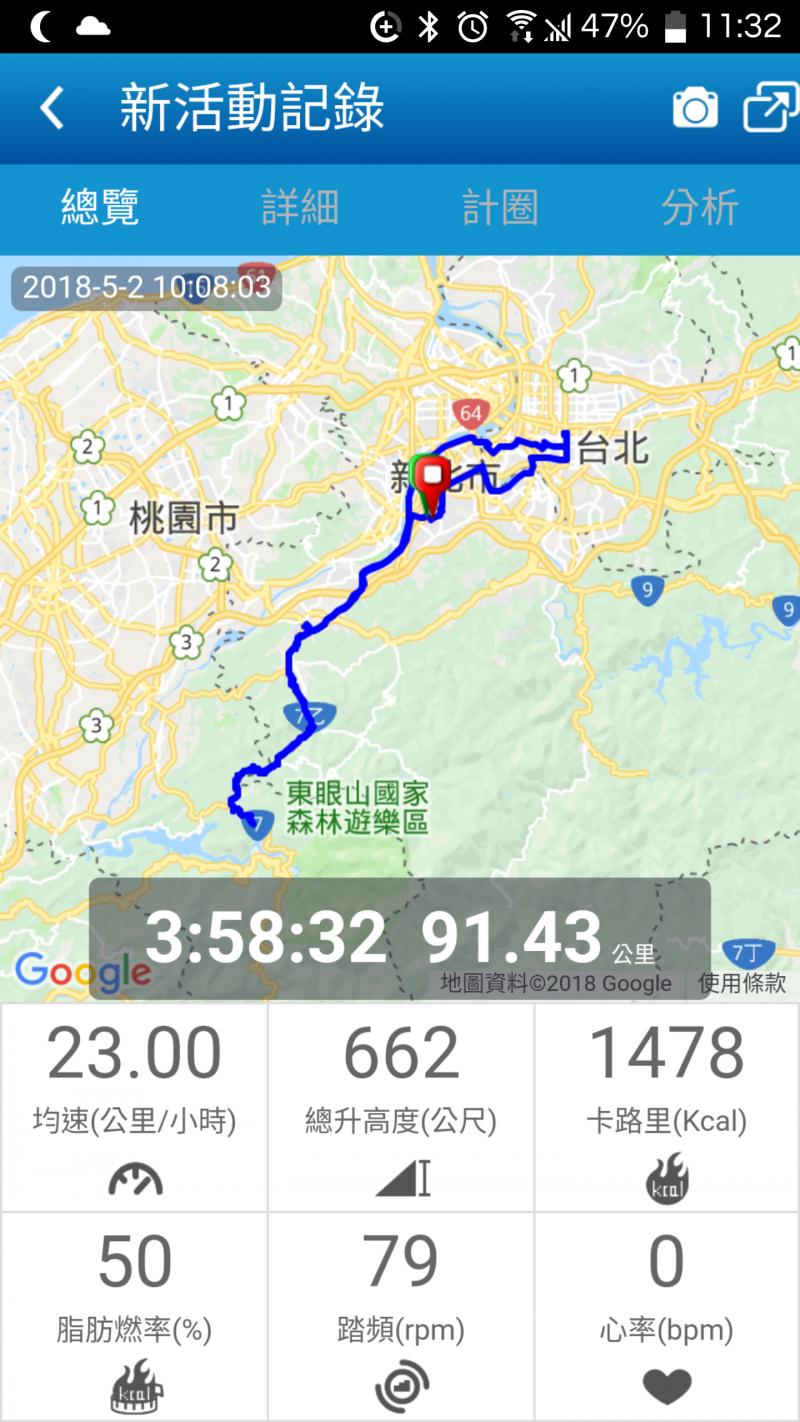Screen dimensions: 800x1422
Task: Open the 使用條款 map link
Action: click(x=741, y=983)
